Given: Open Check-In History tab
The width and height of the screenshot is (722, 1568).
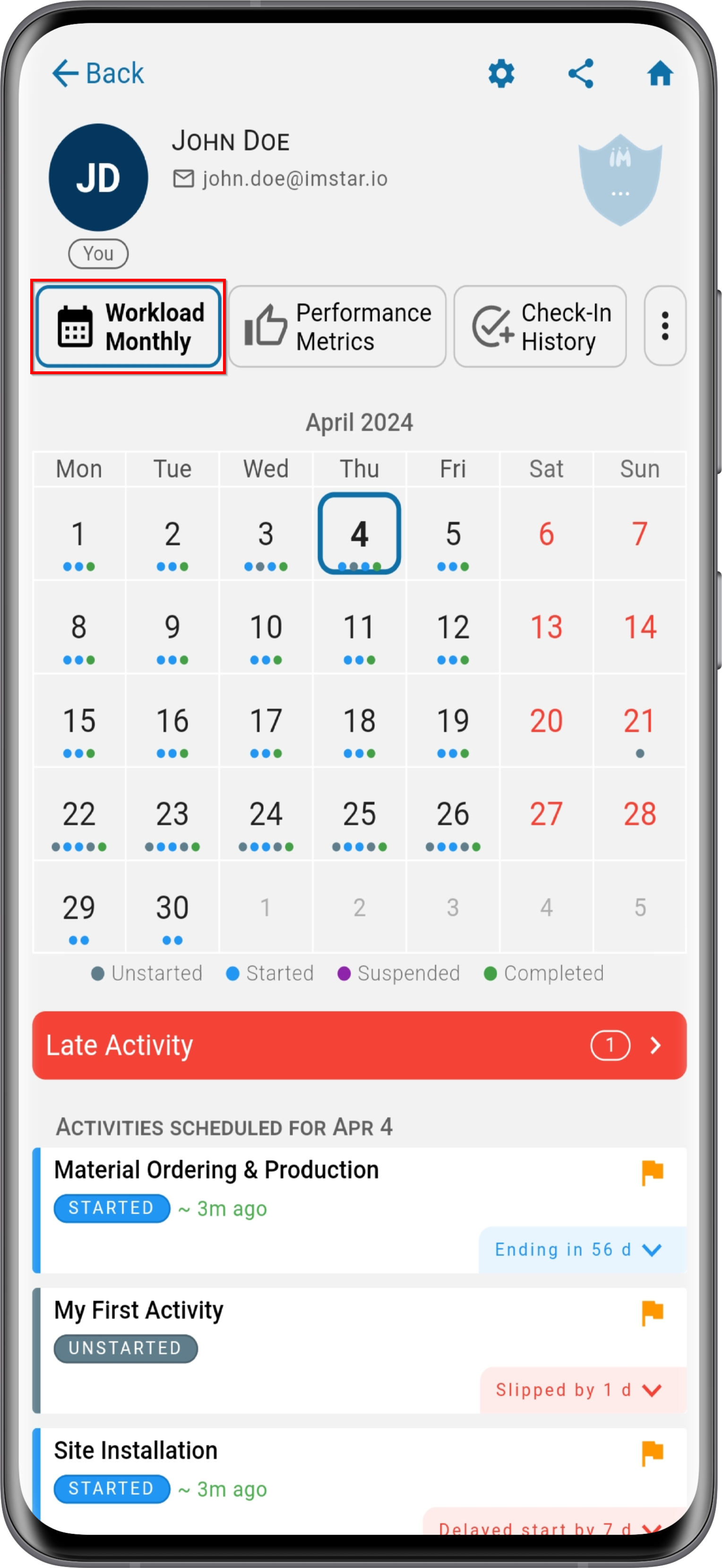Looking at the screenshot, I should point(540,327).
